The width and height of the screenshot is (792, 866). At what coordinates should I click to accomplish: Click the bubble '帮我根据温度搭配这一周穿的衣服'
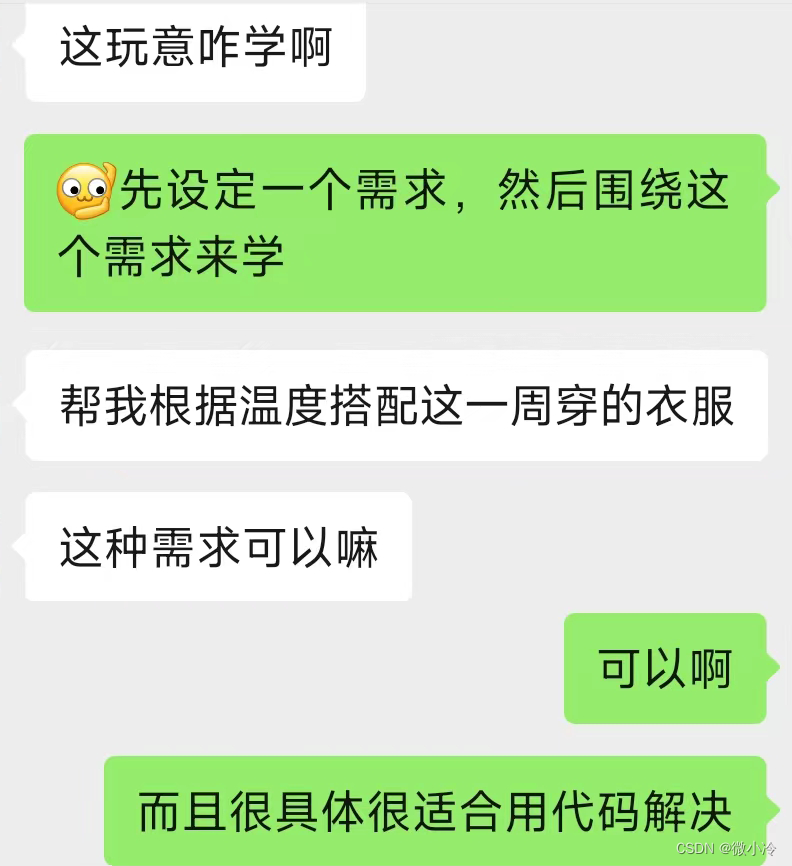(395, 406)
